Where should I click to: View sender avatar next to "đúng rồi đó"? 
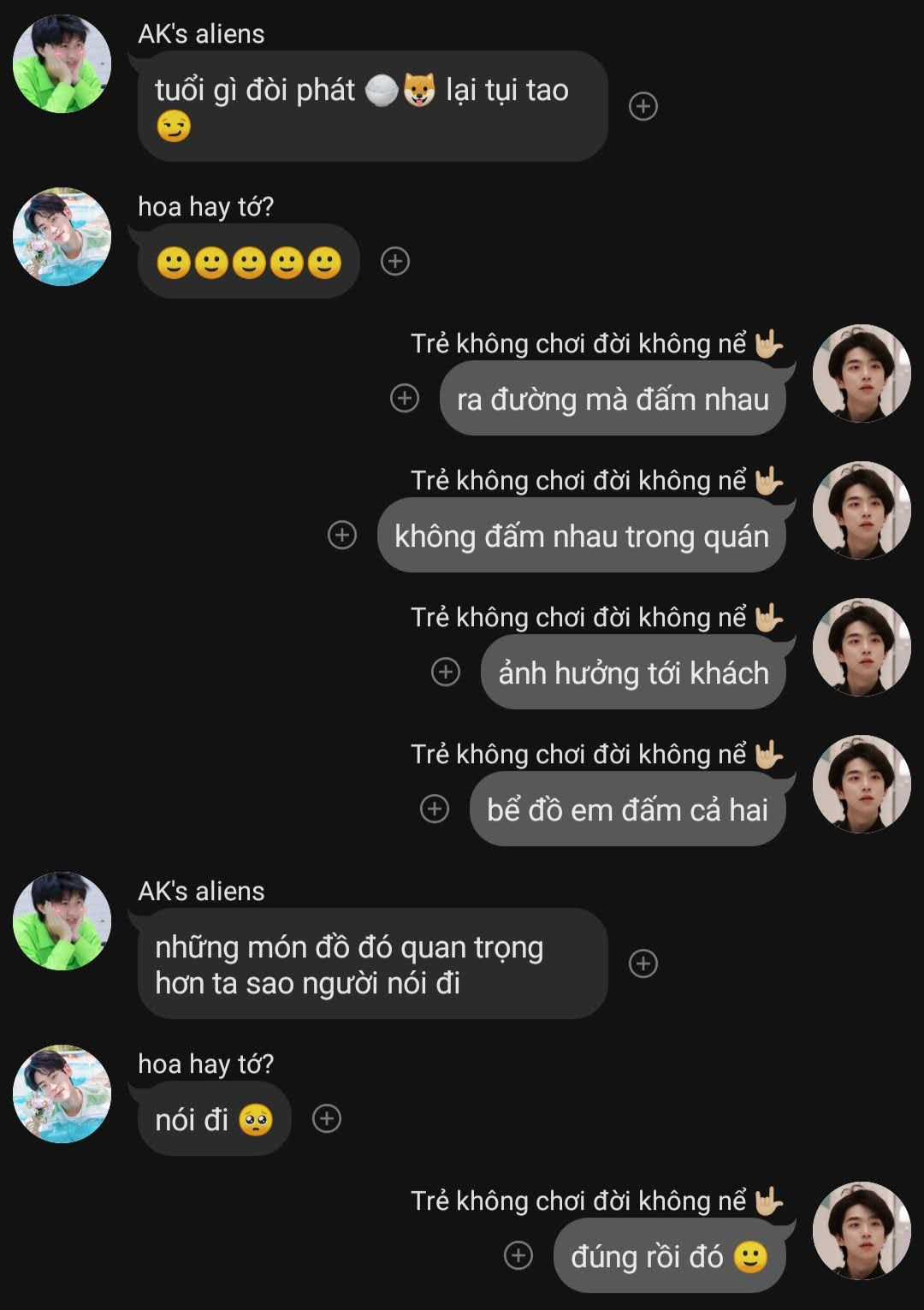(862, 1230)
